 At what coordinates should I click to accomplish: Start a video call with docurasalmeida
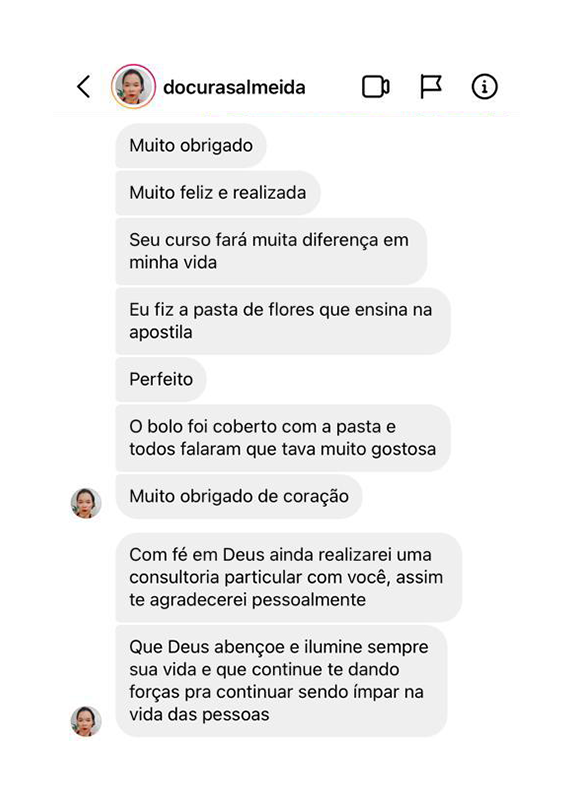tap(376, 86)
